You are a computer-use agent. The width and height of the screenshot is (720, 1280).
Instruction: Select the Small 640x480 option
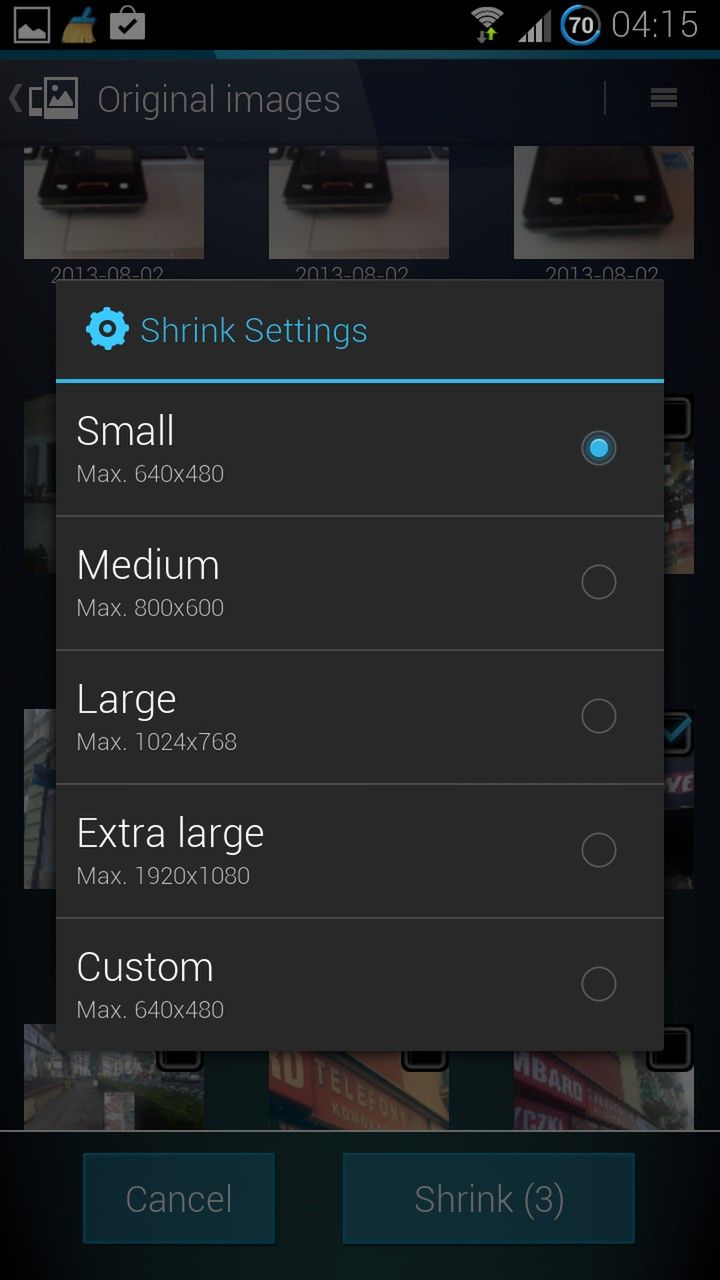[x=359, y=449]
